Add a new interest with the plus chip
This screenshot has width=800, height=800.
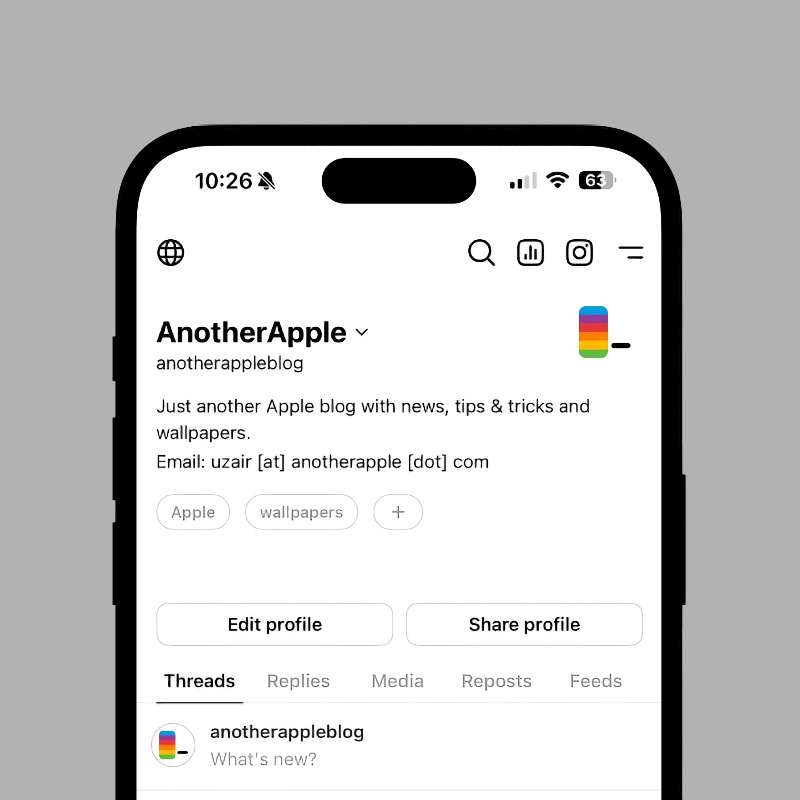tap(398, 512)
